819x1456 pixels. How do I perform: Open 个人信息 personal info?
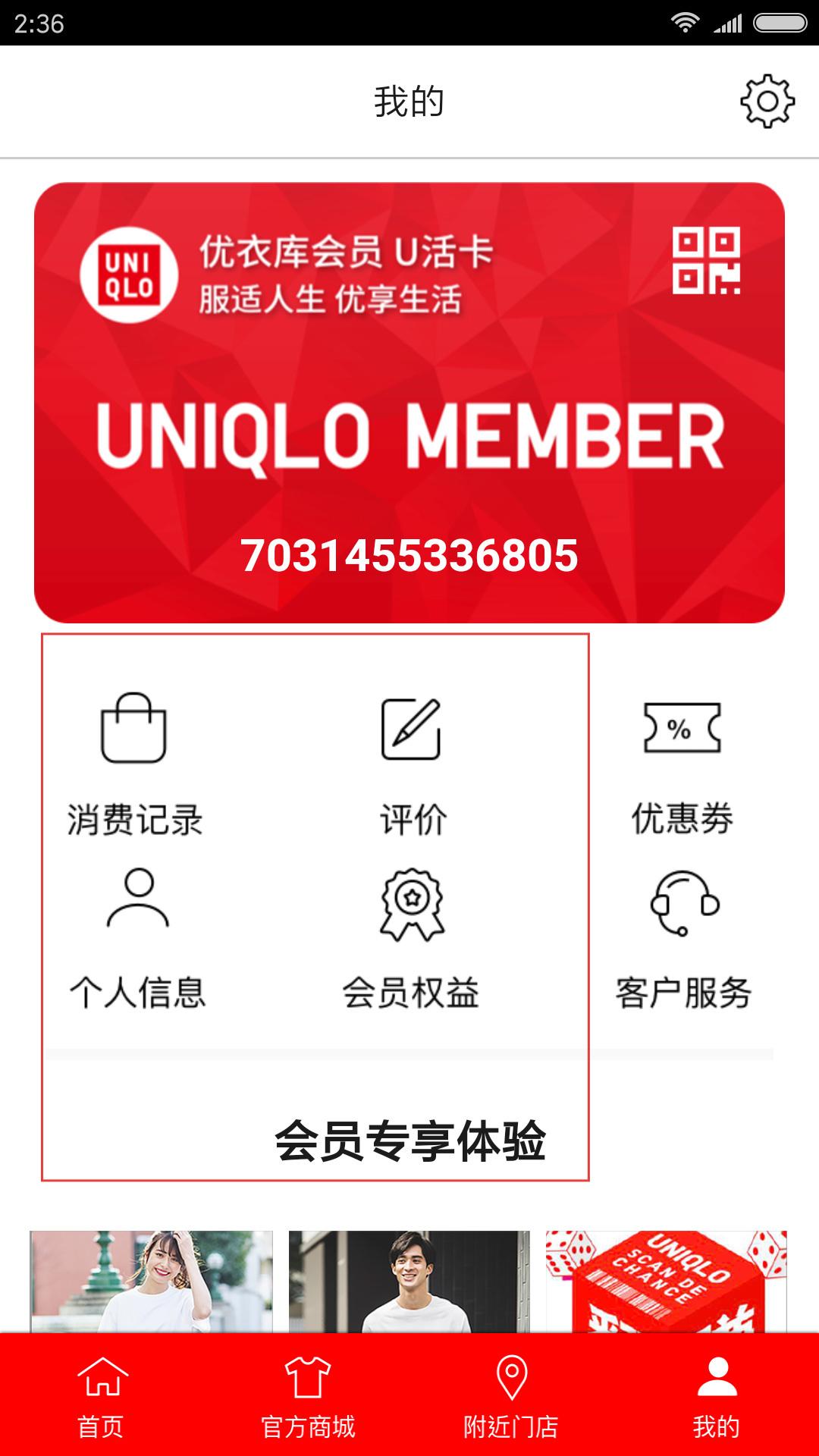(138, 939)
